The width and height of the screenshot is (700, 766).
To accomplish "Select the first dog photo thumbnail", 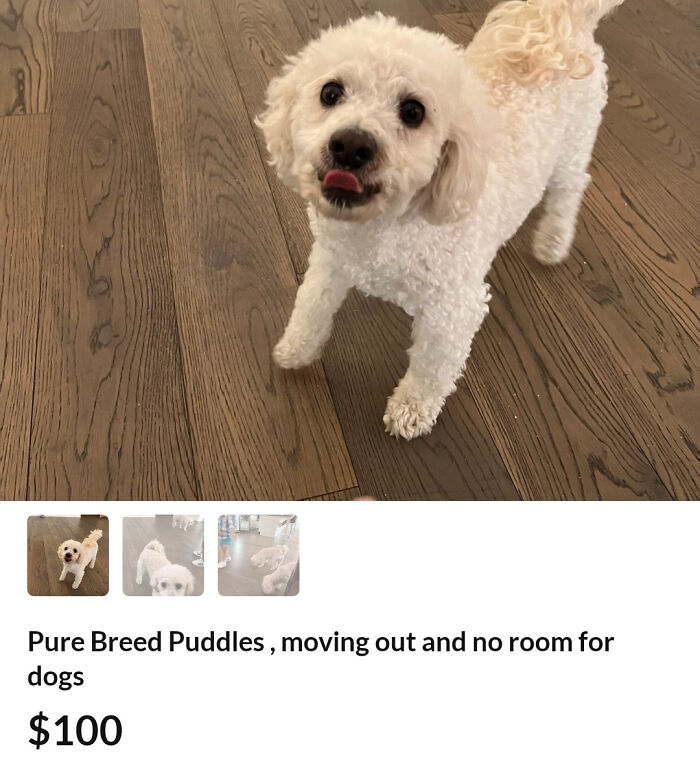I will click(x=68, y=555).
